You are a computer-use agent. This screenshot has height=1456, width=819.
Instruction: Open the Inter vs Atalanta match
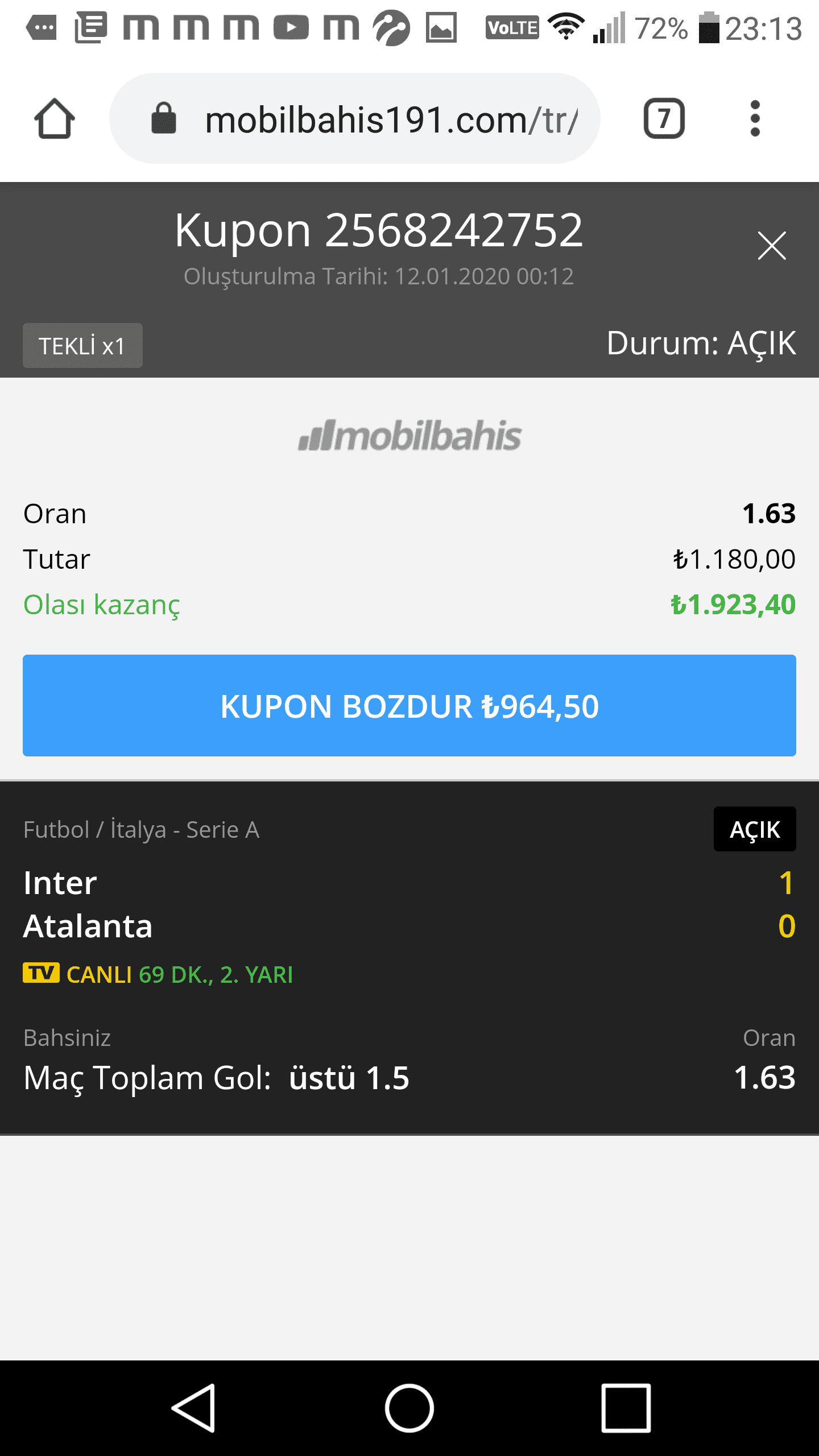[409, 904]
